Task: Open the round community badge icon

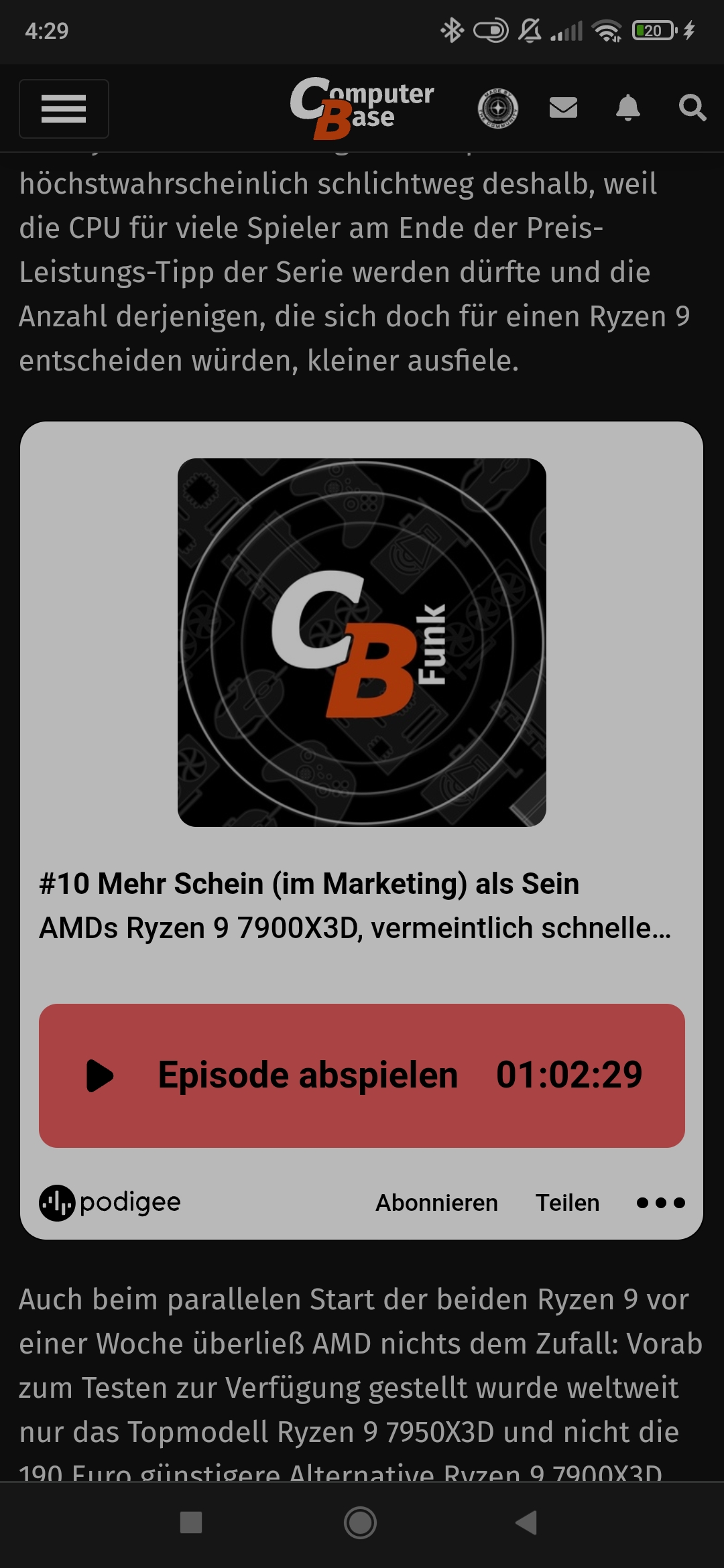Action: tap(497, 108)
